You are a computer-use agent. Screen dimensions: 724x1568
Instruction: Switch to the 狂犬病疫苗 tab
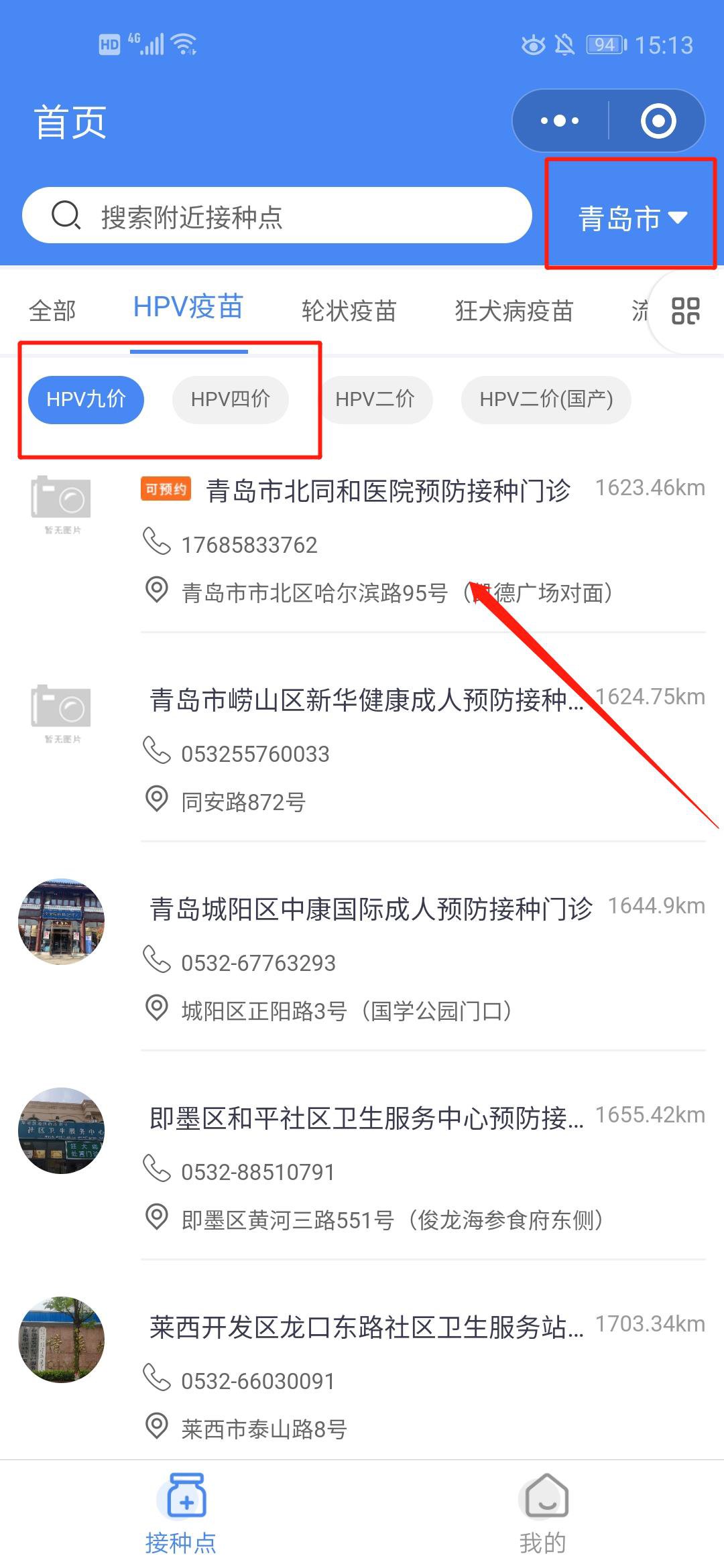click(x=514, y=311)
